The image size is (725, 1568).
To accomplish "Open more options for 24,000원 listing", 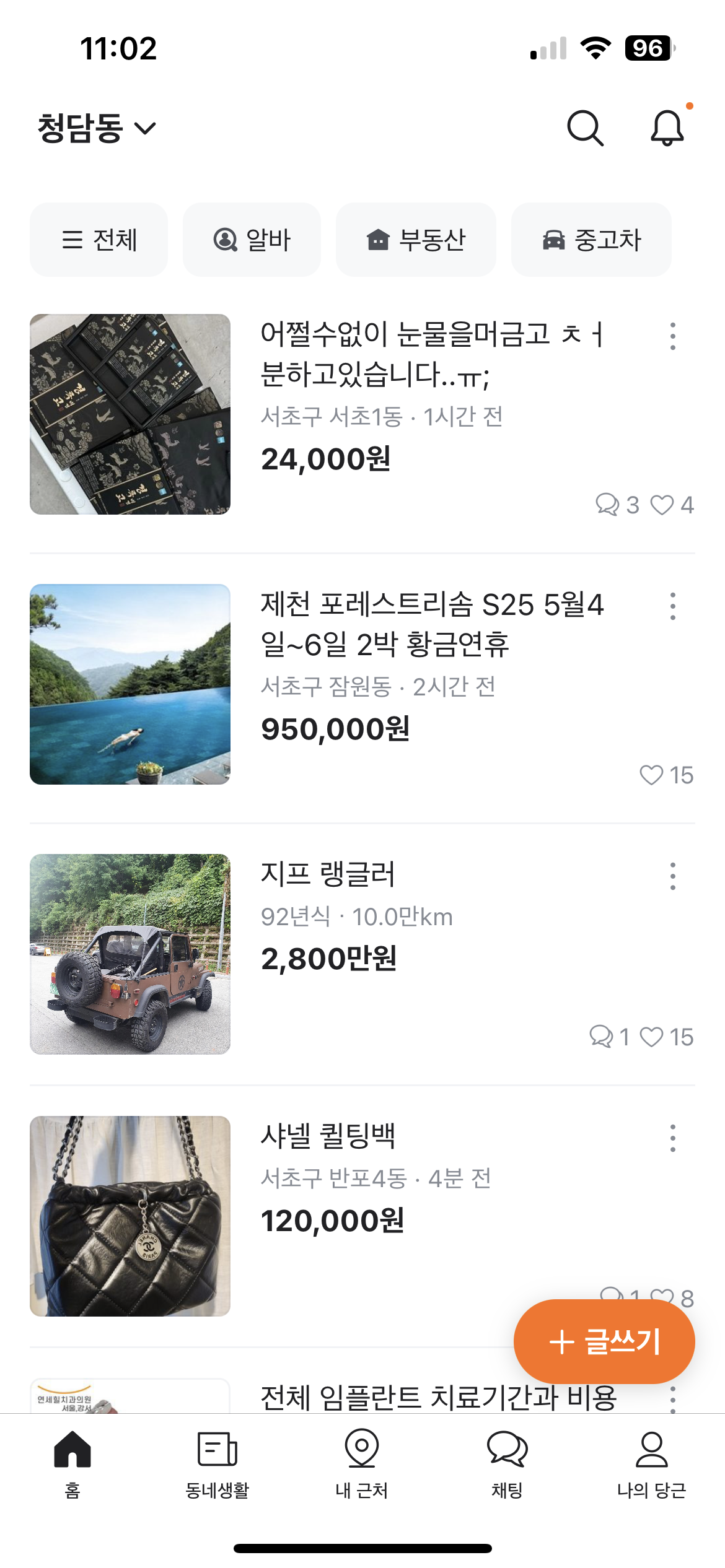I will tap(673, 336).
